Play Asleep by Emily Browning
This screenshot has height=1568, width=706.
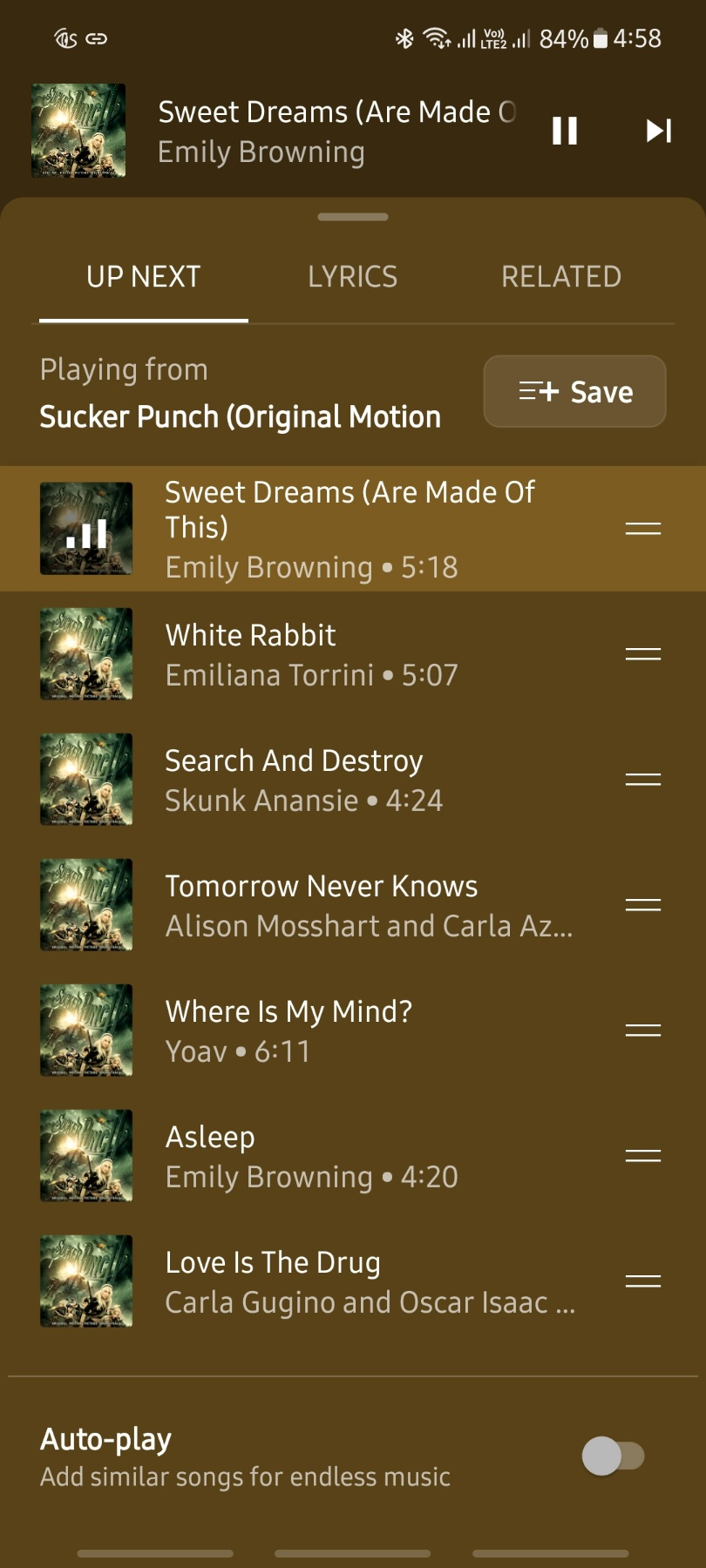coord(353,1156)
